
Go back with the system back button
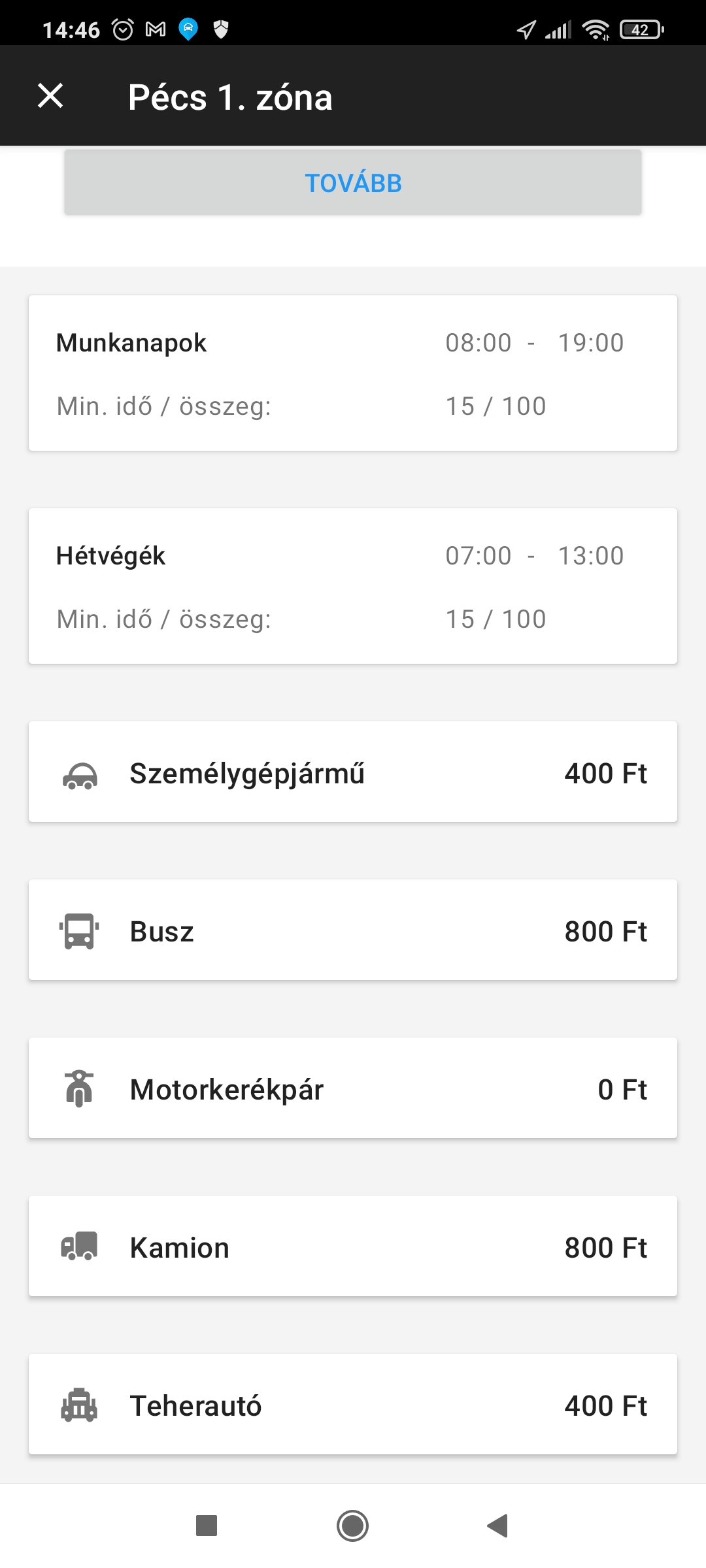(x=498, y=1526)
